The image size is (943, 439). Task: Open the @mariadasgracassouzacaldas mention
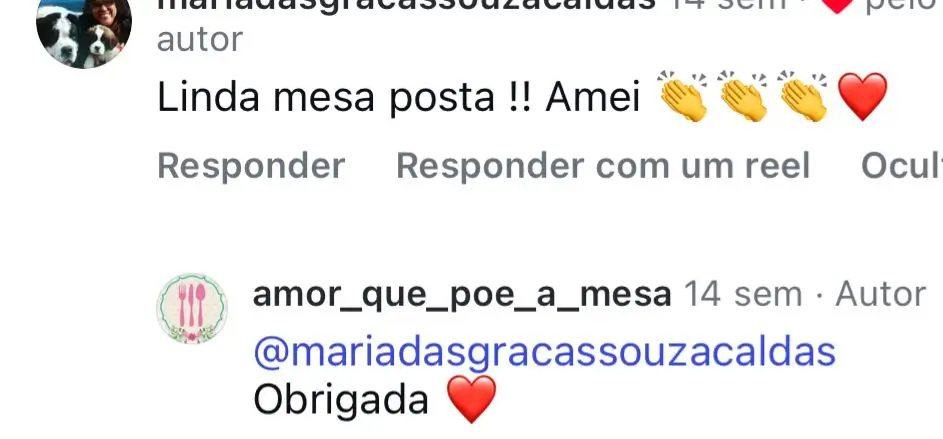point(544,351)
